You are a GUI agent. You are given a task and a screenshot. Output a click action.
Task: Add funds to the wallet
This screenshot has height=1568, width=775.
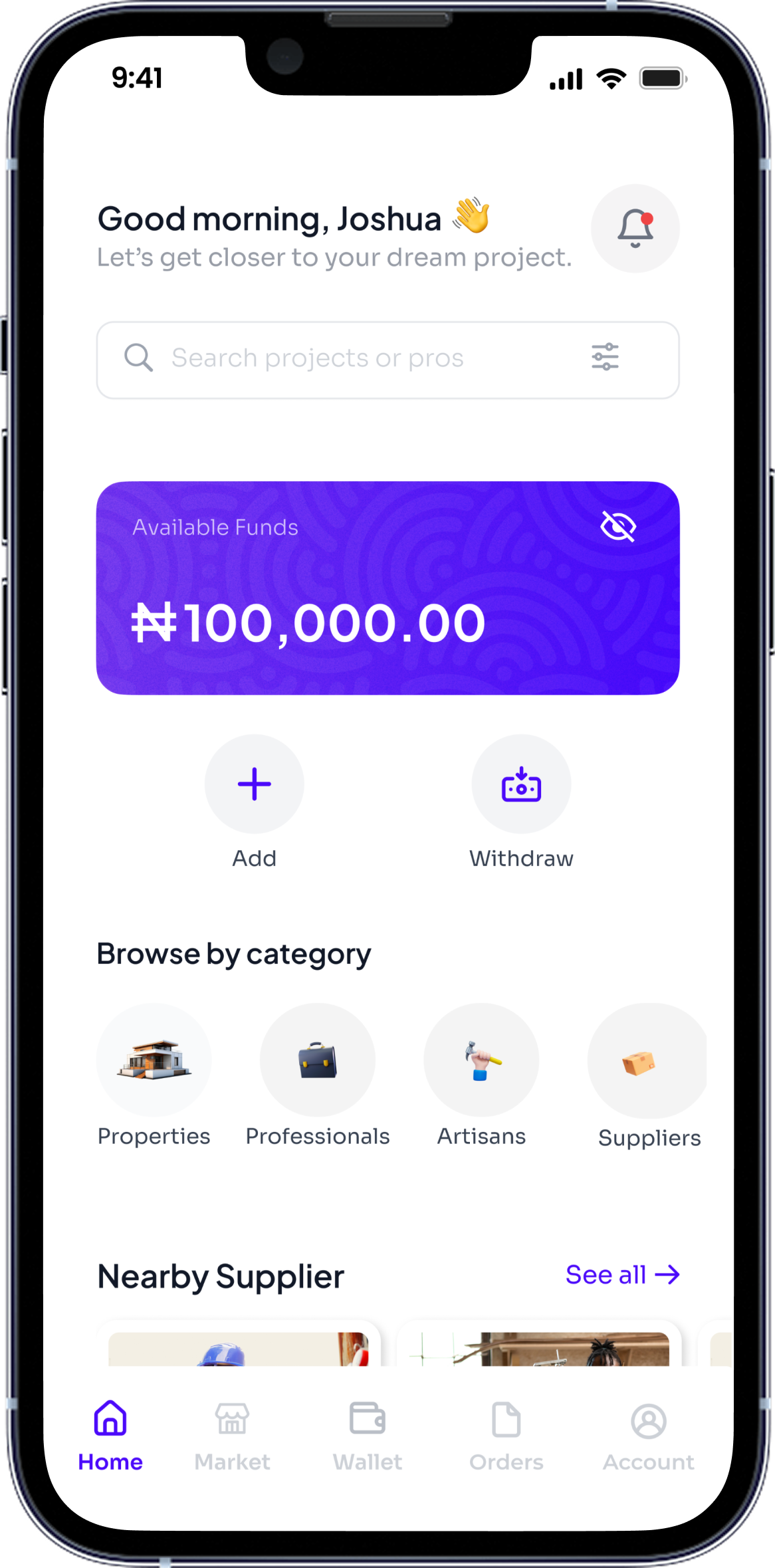point(254,784)
